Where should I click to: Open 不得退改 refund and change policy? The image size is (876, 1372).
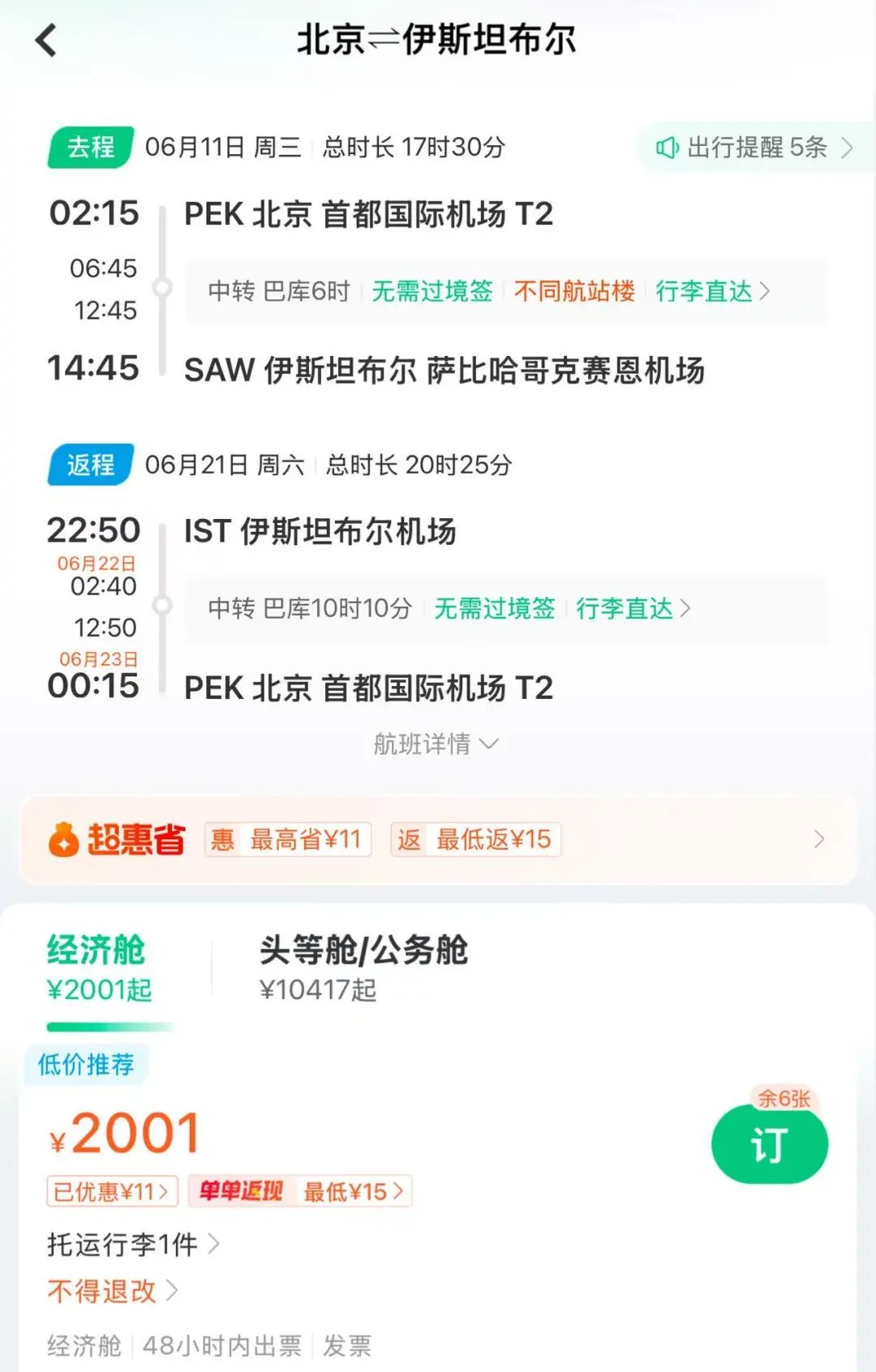pos(112,1290)
